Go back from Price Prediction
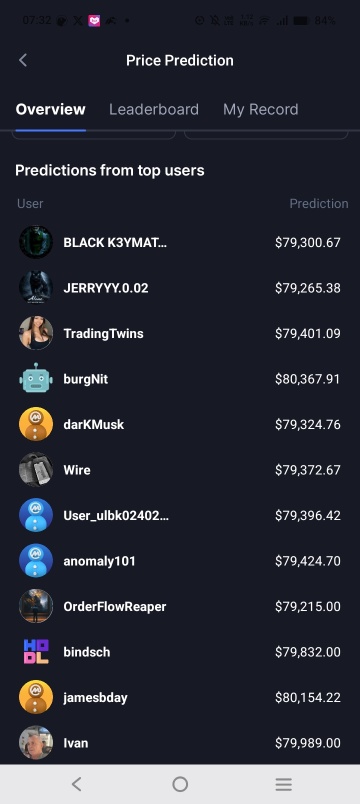This screenshot has height=804, width=360. point(23,60)
